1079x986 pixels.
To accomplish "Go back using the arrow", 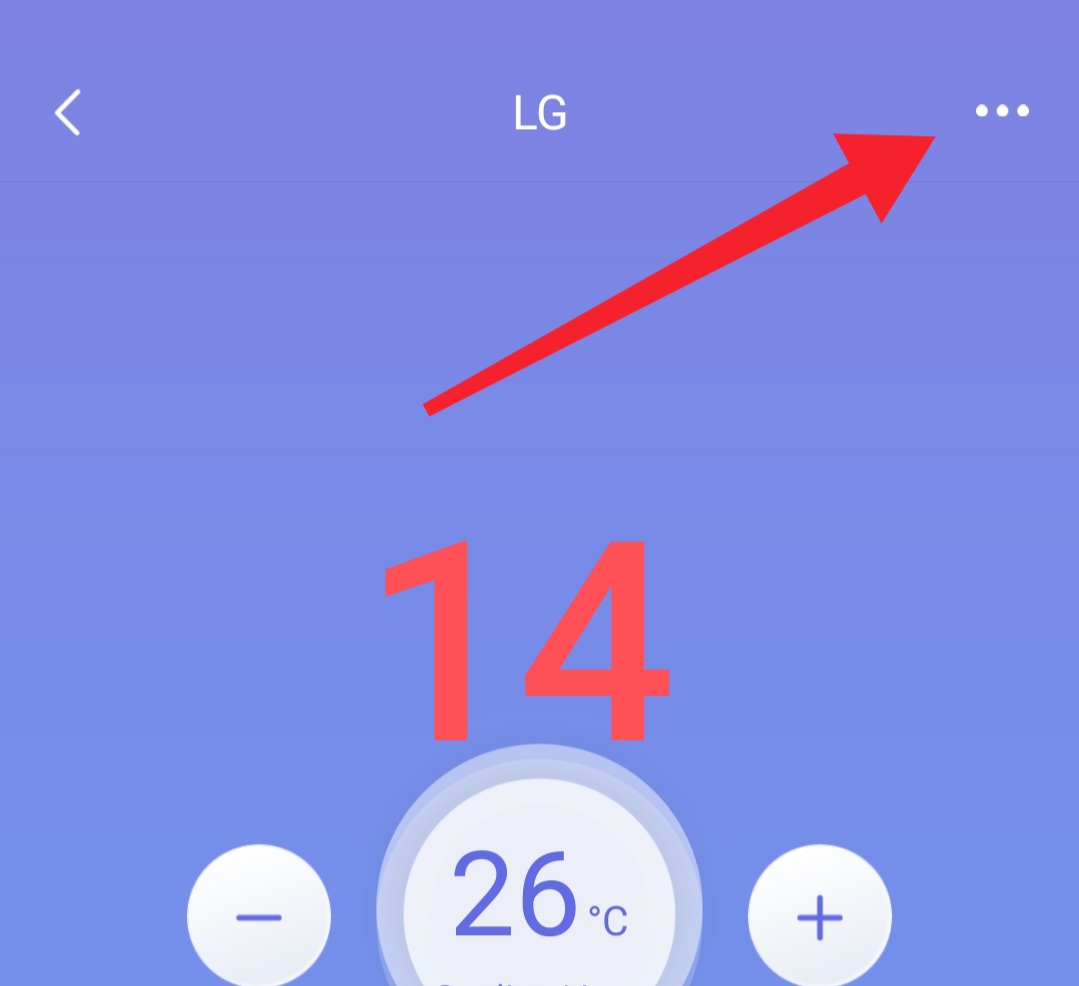I will [x=68, y=112].
